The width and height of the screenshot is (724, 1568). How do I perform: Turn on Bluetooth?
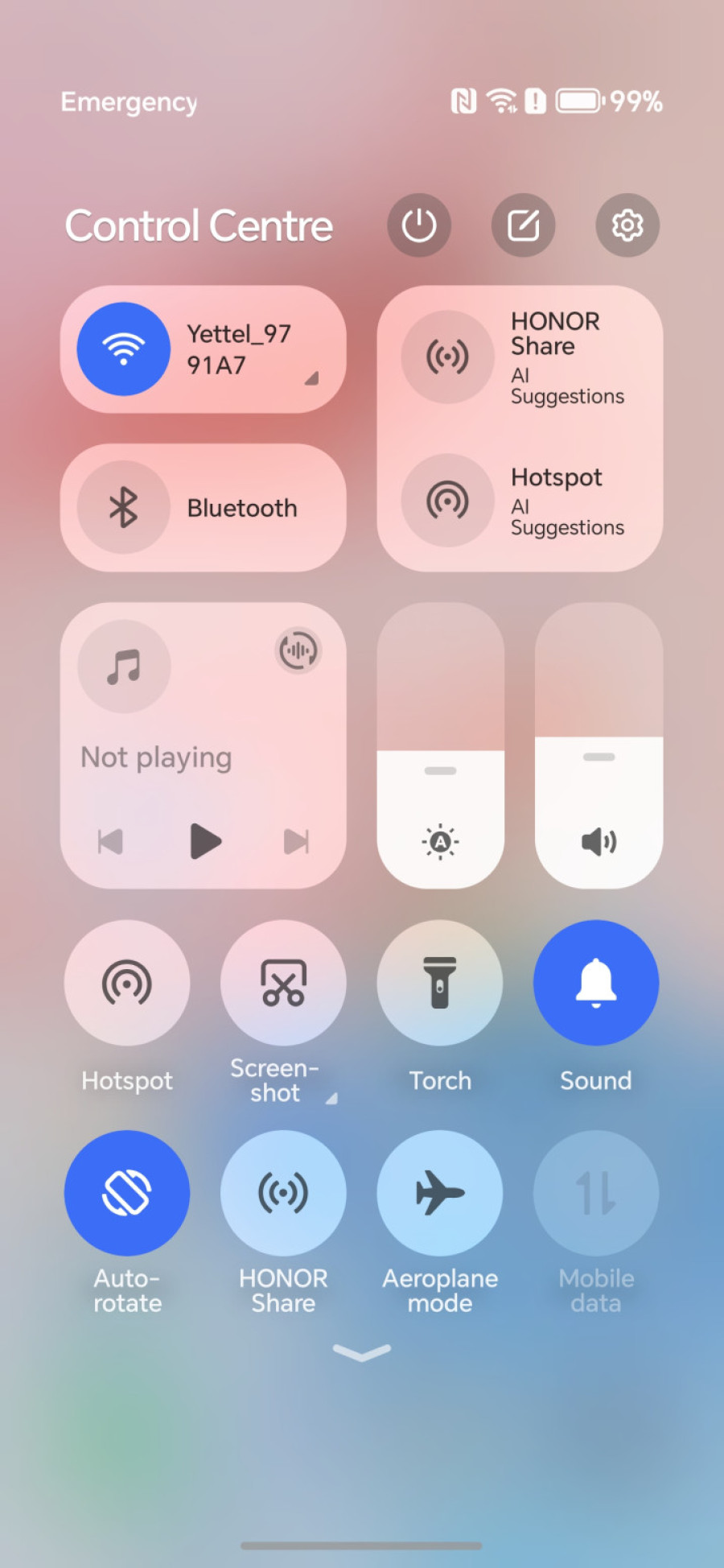(x=124, y=508)
